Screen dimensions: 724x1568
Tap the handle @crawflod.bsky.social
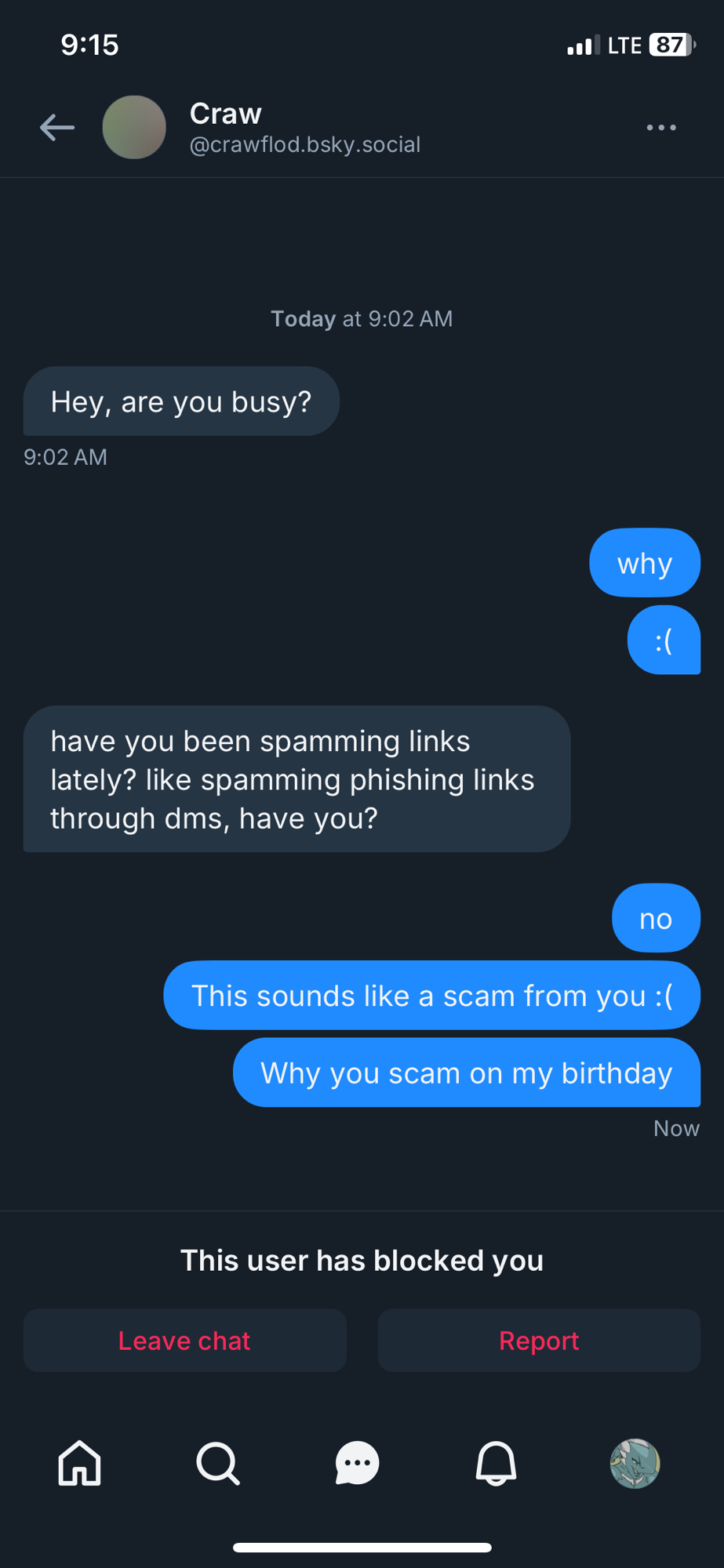[x=305, y=145]
